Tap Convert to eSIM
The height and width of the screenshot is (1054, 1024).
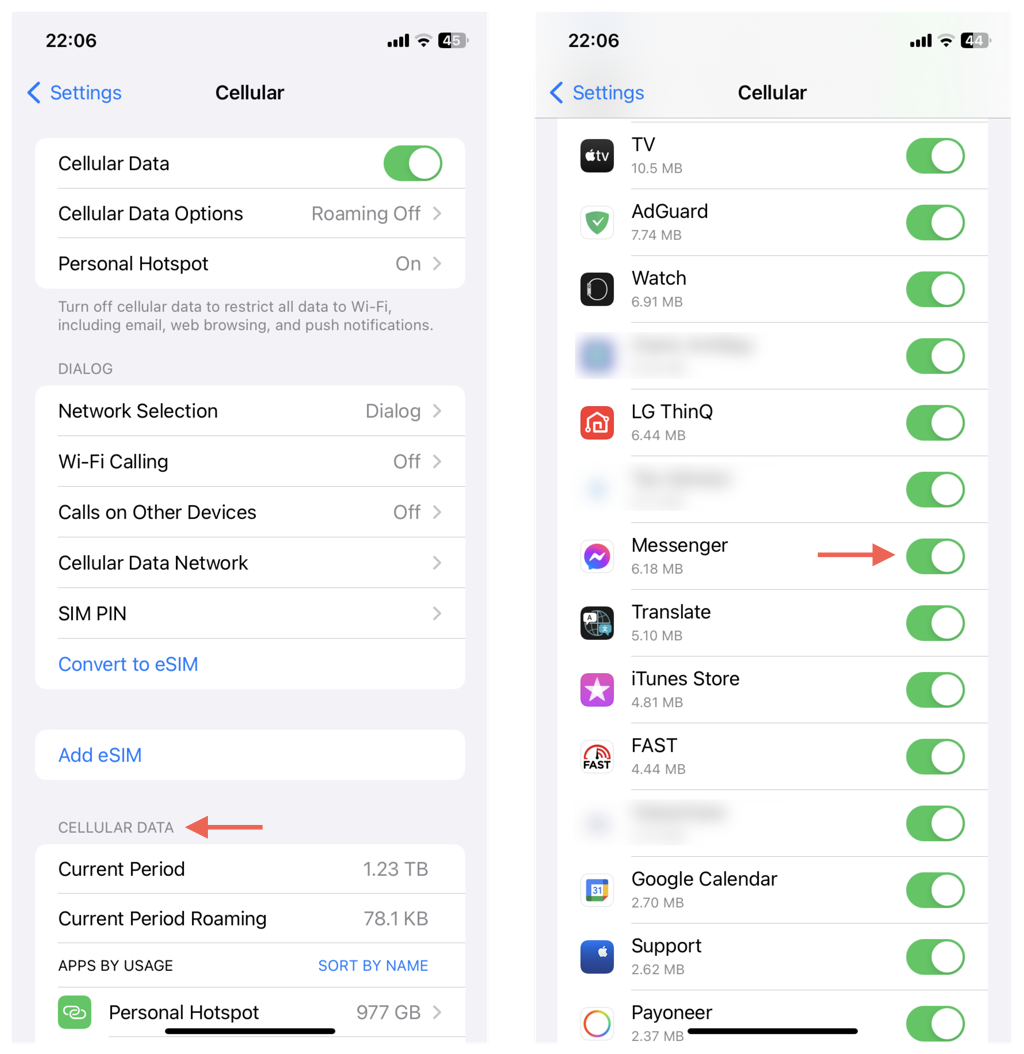click(x=128, y=664)
